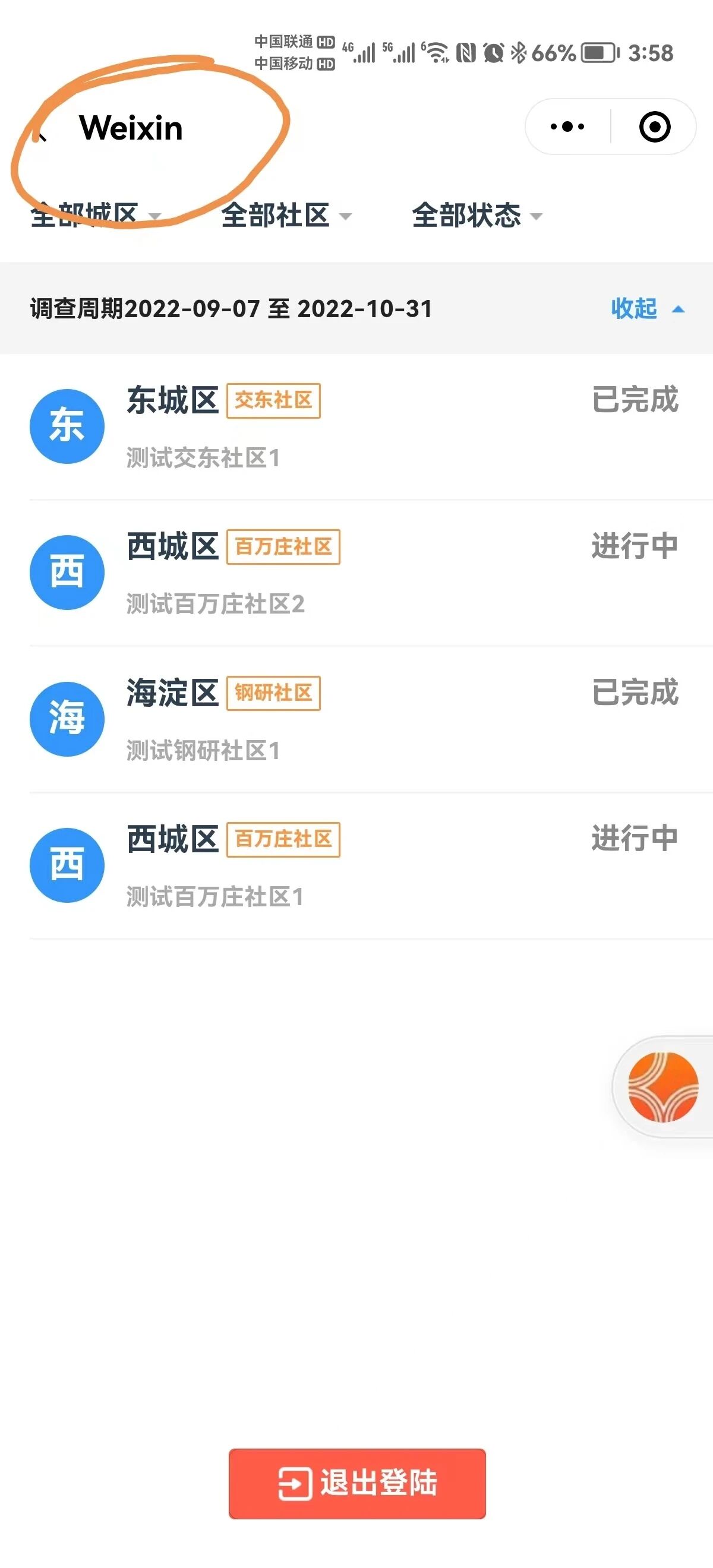Expand the 全部社区 dropdown filter

(287, 216)
